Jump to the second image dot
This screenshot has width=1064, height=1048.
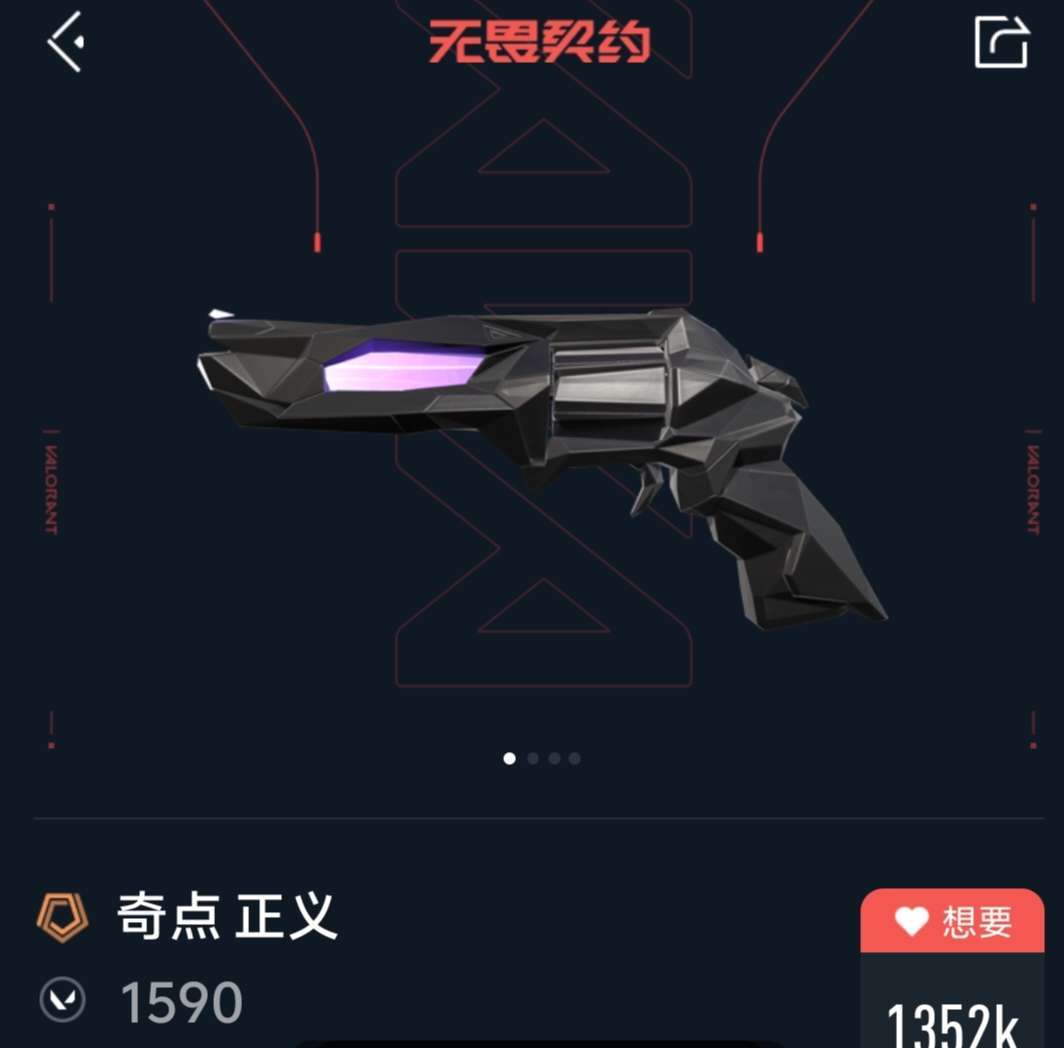click(532, 759)
